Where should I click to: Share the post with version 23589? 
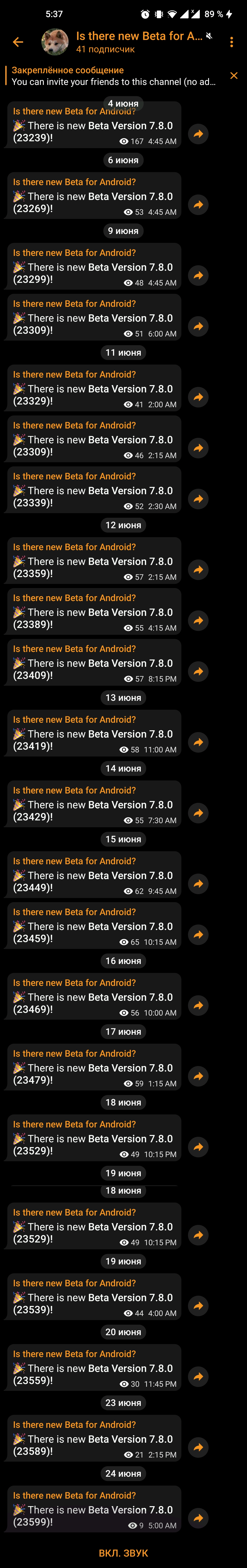(x=198, y=1447)
